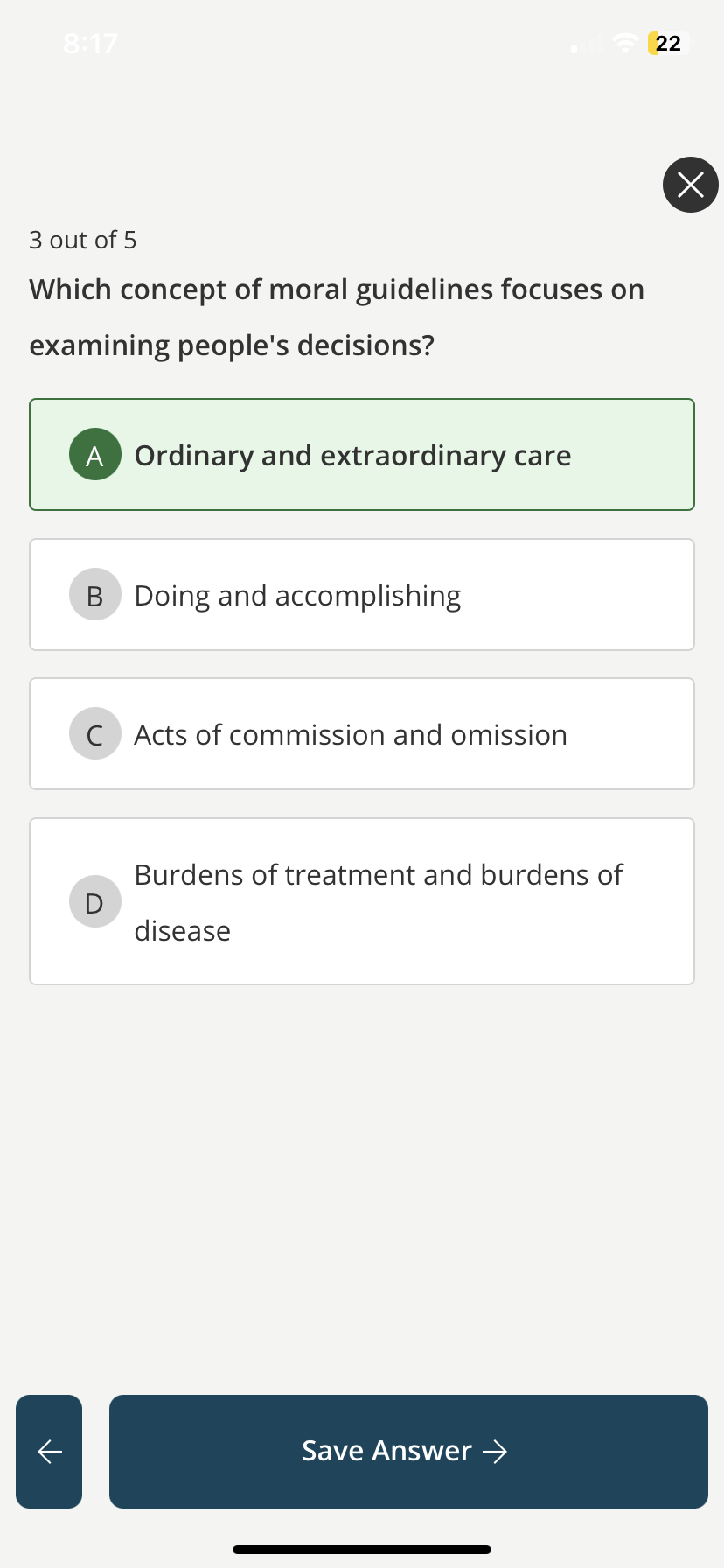This screenshot has height=1568, width=724.
Task: Select answer D Burdens of treatment and burdens of disease
Action: point(362,901)
